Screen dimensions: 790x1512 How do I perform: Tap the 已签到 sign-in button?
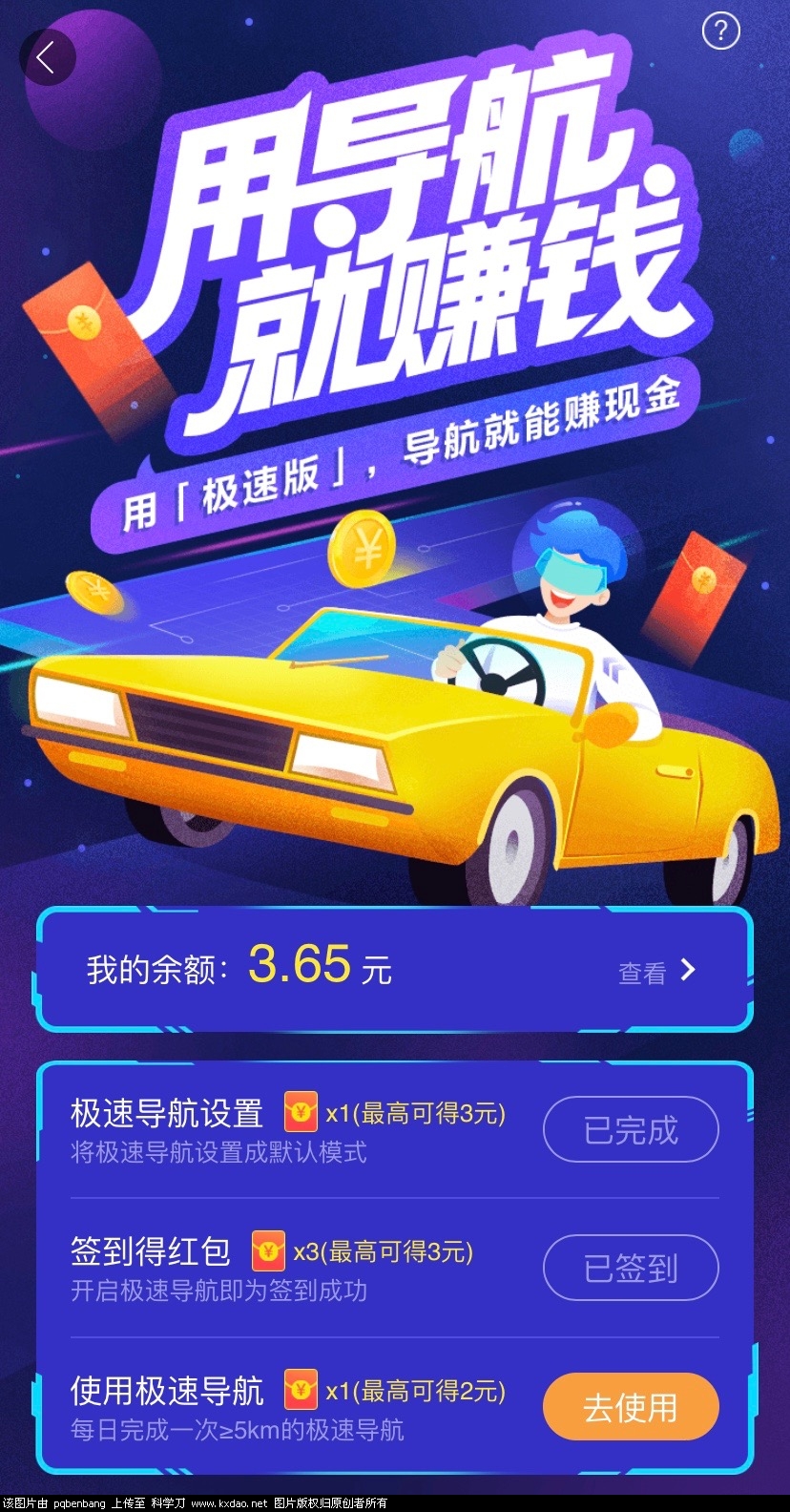tap(631, 1269)
